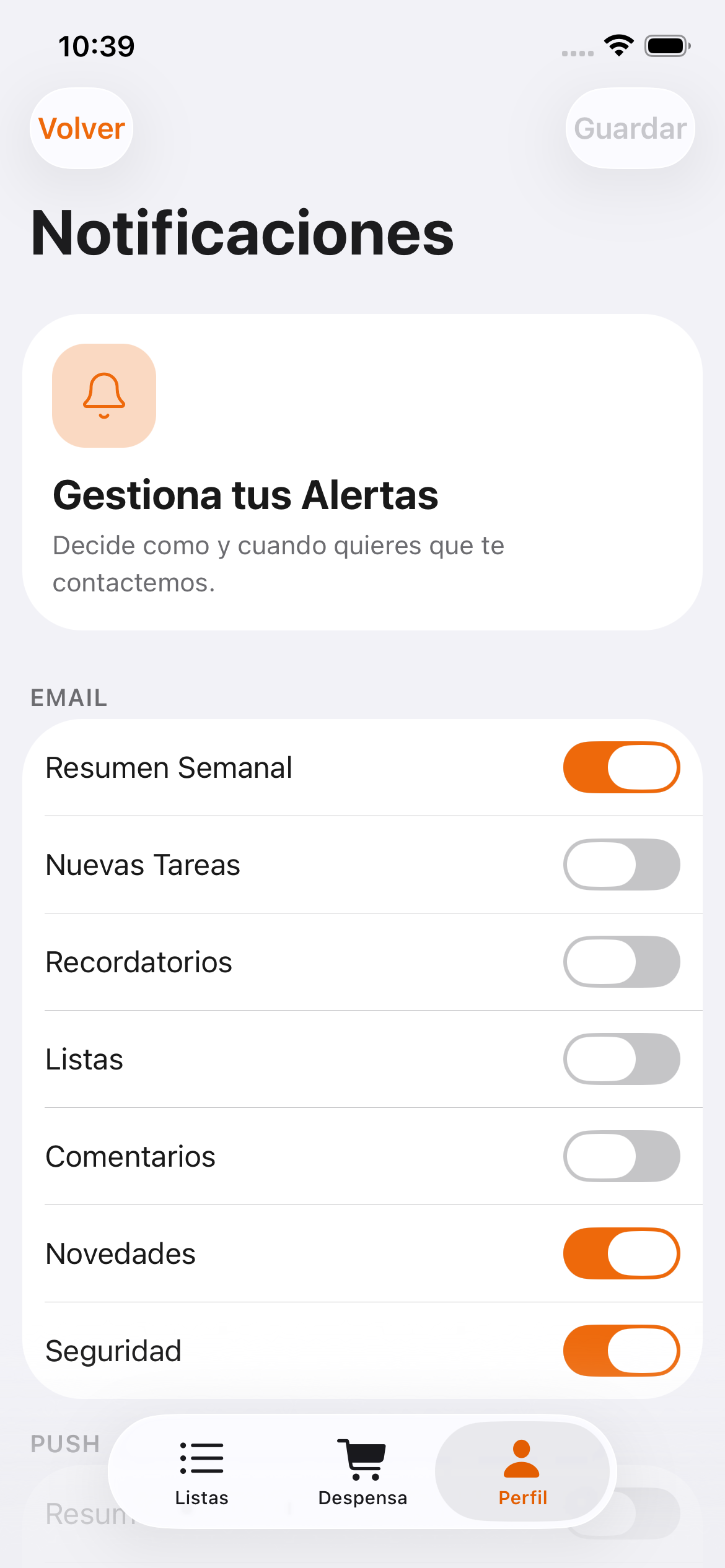Disable the Resumen Semanal toggle
The image size is (725, 1568).
click(622, 767)
